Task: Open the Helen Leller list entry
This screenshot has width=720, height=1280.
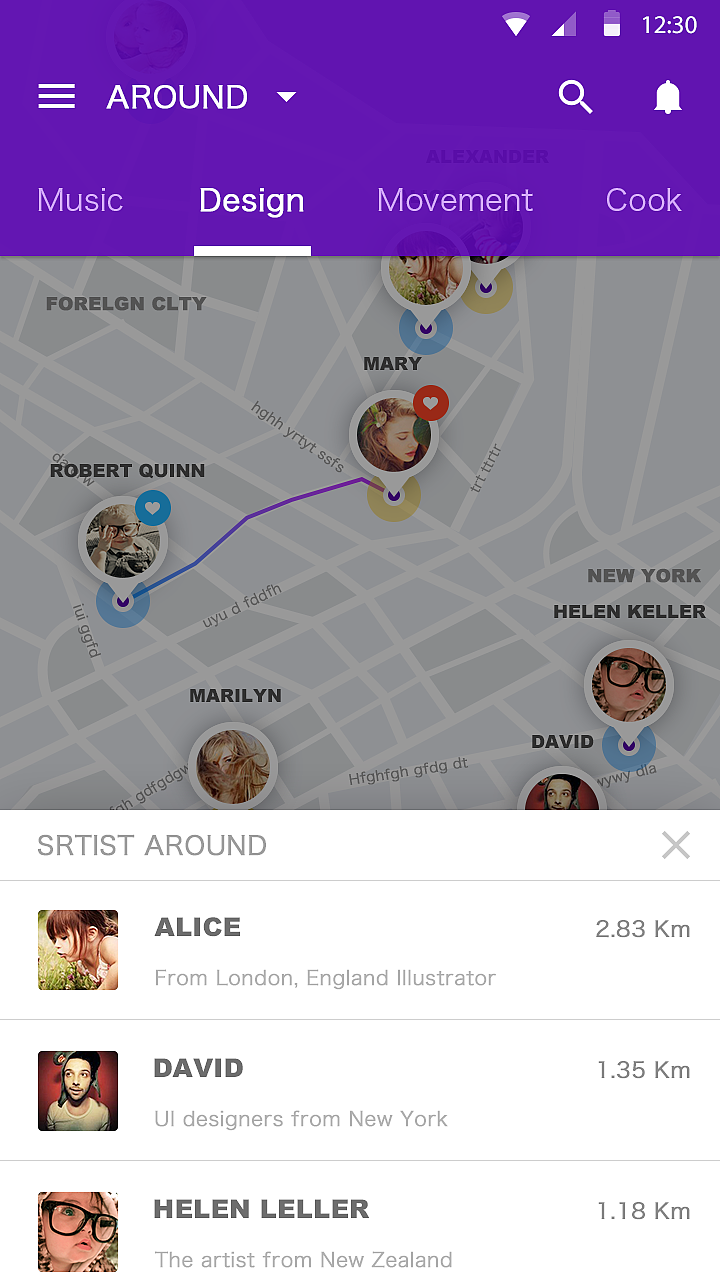Action: click(x=360, y=1230)
